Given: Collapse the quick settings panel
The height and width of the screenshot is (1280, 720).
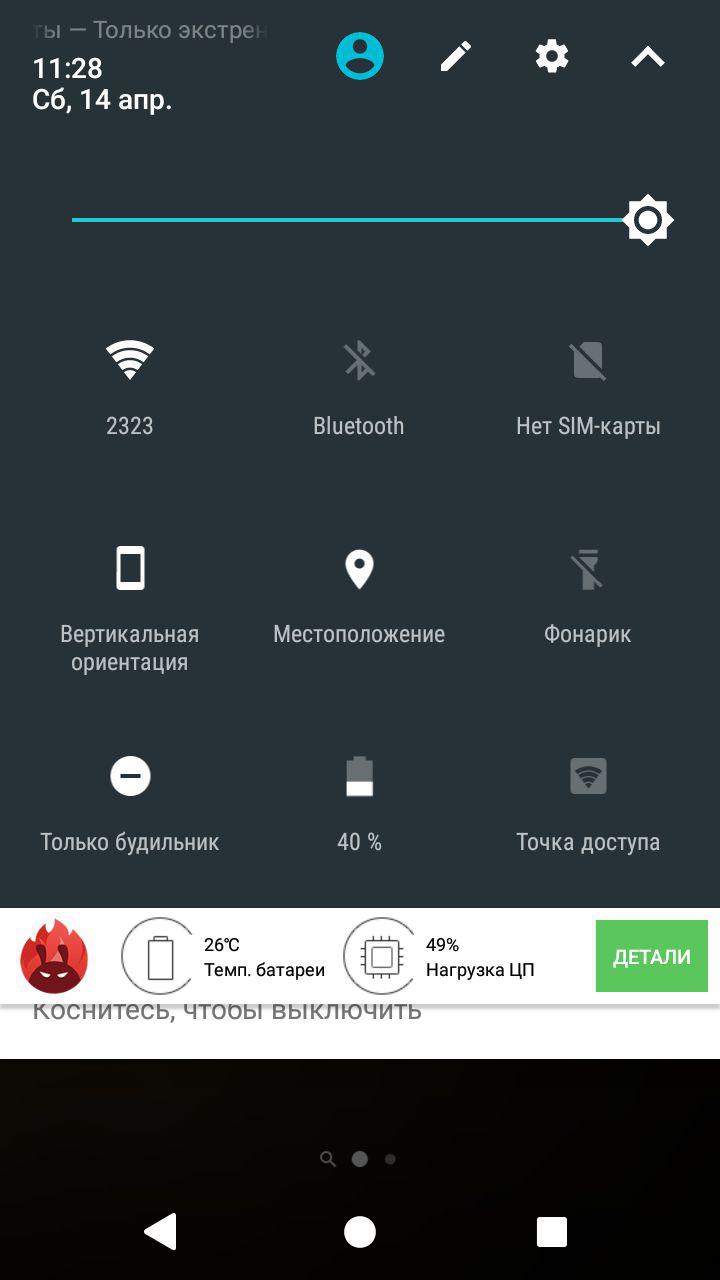Looking at the screenshot, I should pos(648,57).
